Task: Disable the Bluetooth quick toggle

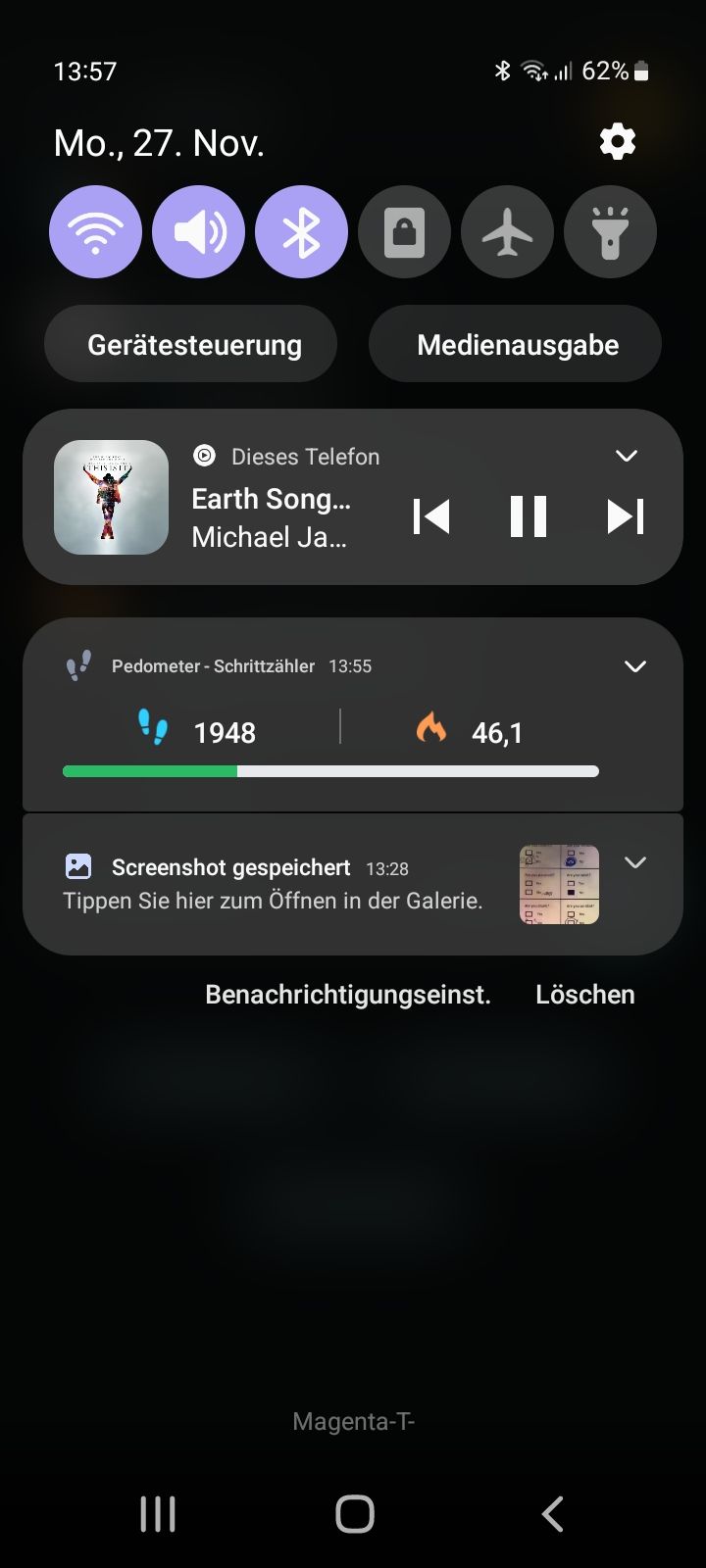Action: [301, 232]
